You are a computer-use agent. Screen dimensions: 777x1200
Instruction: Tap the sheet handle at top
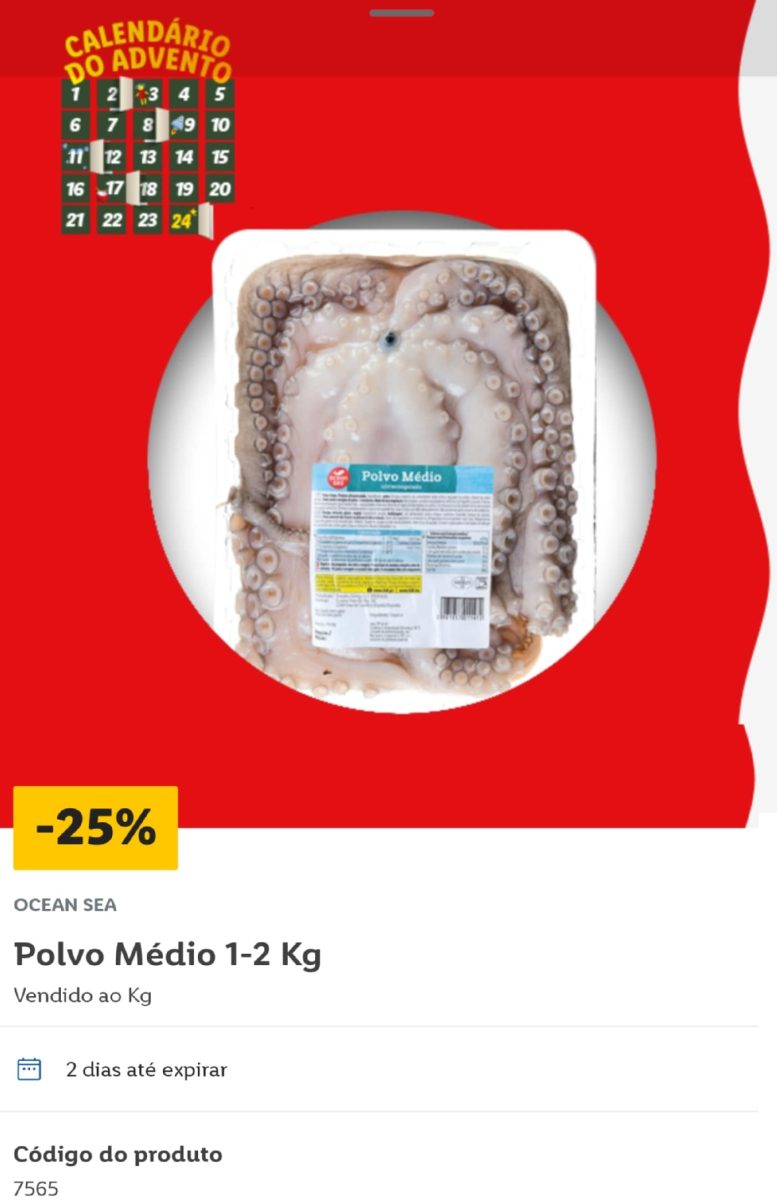401,13
